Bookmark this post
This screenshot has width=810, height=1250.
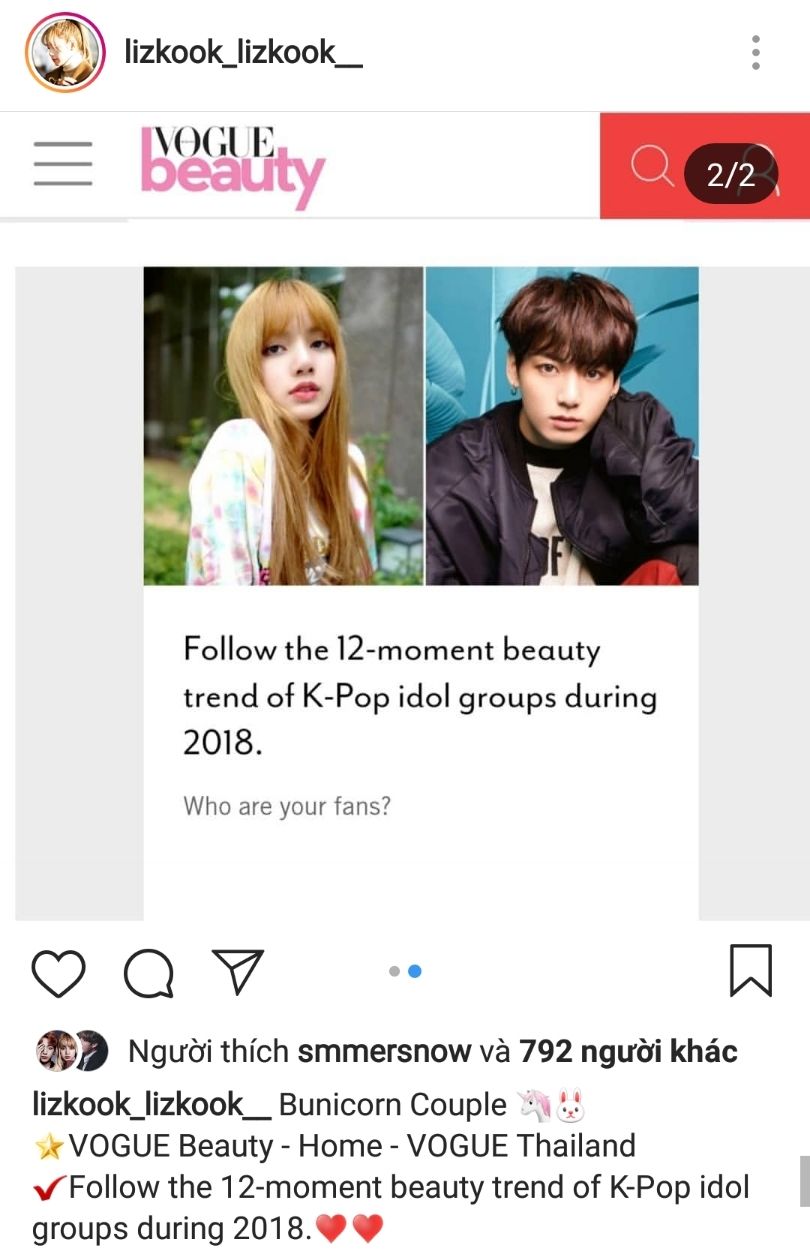[750, 971]
